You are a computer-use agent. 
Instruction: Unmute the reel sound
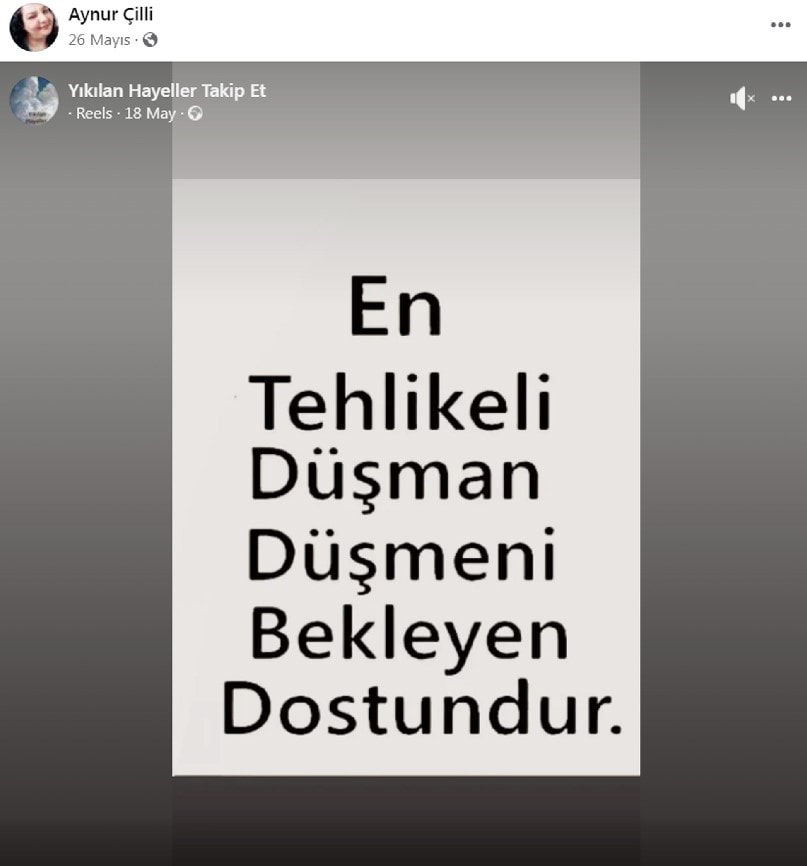tap(741, 98)
